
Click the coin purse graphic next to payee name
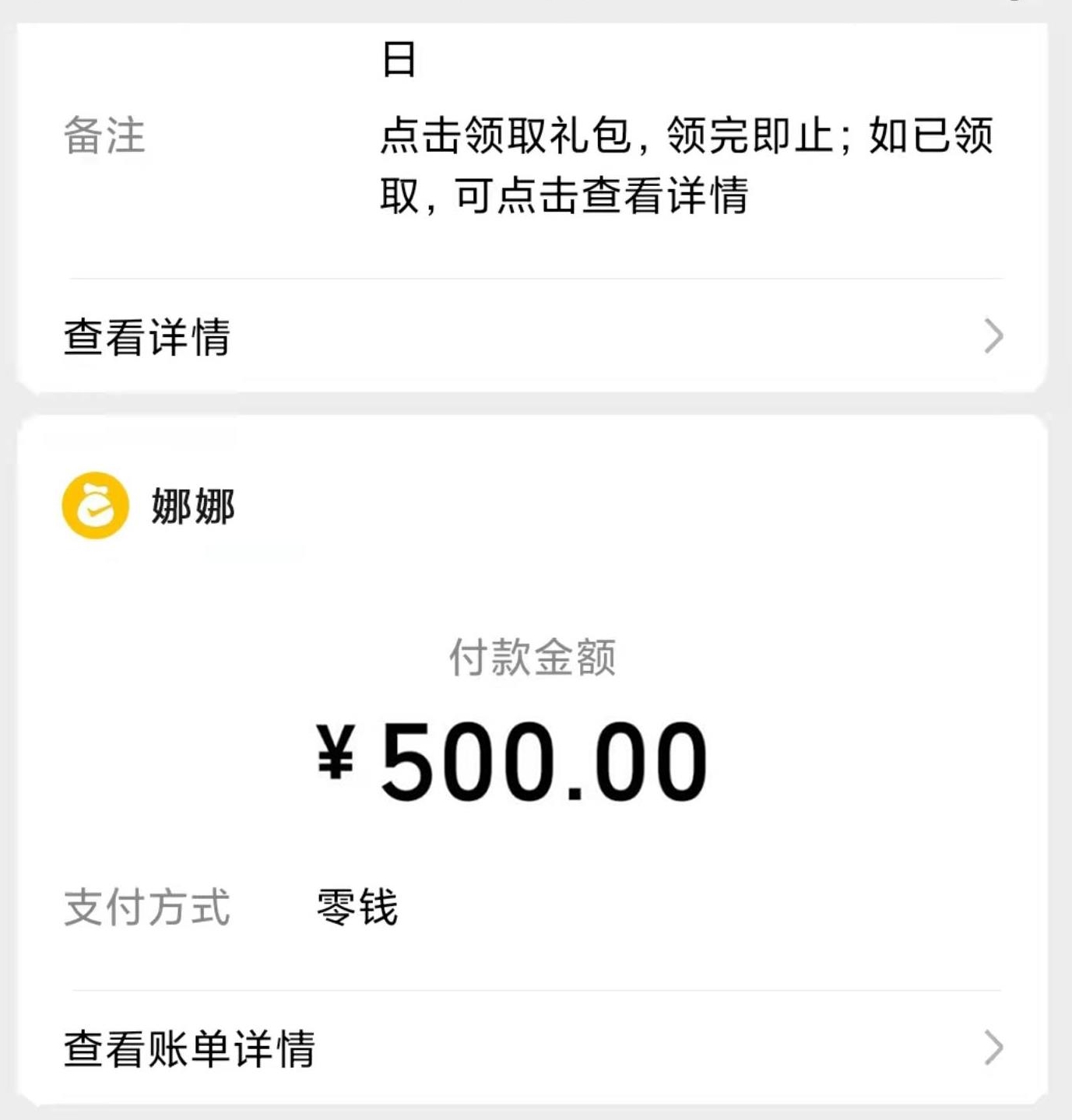pyautogui.click(x=93, y=506)
